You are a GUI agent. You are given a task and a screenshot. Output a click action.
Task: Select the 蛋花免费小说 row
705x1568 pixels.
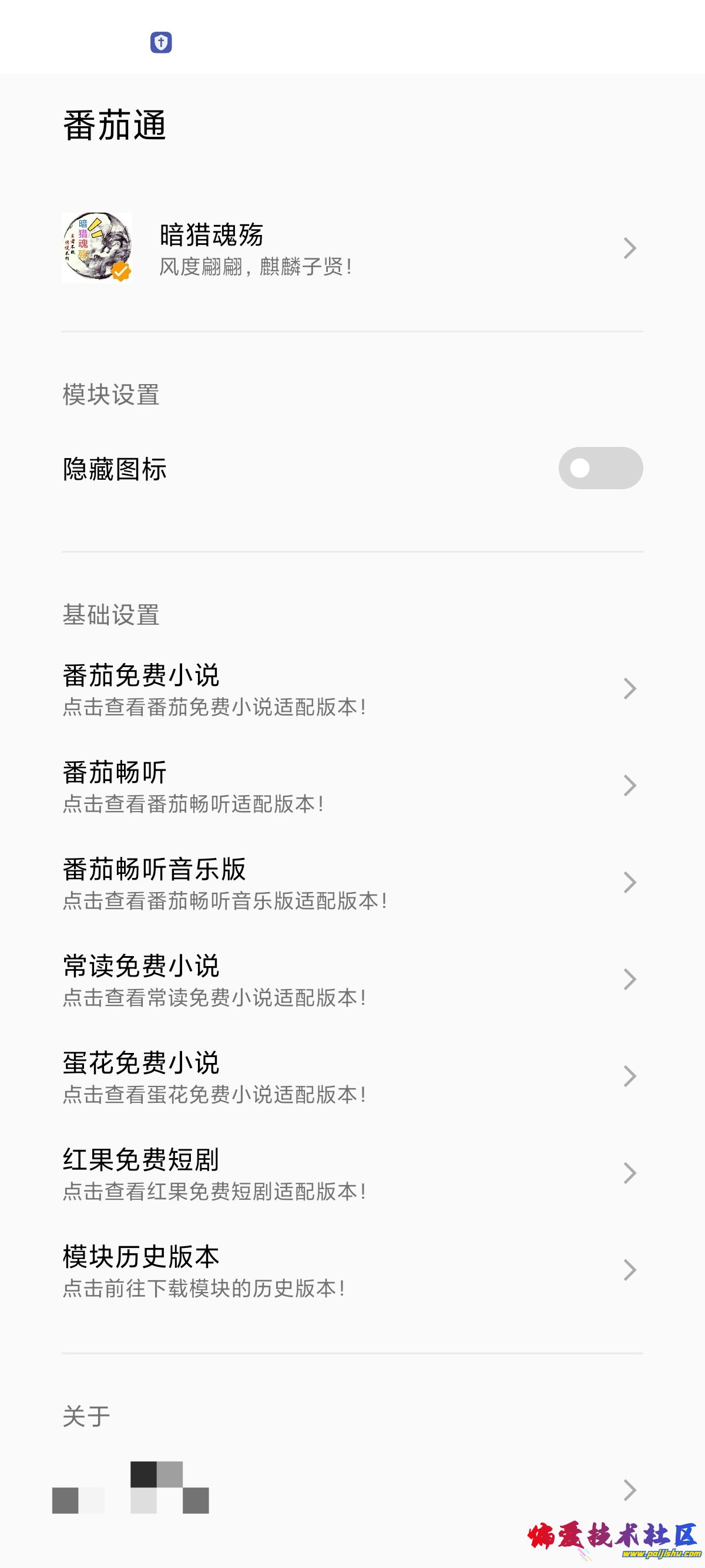coord(352,1076)
